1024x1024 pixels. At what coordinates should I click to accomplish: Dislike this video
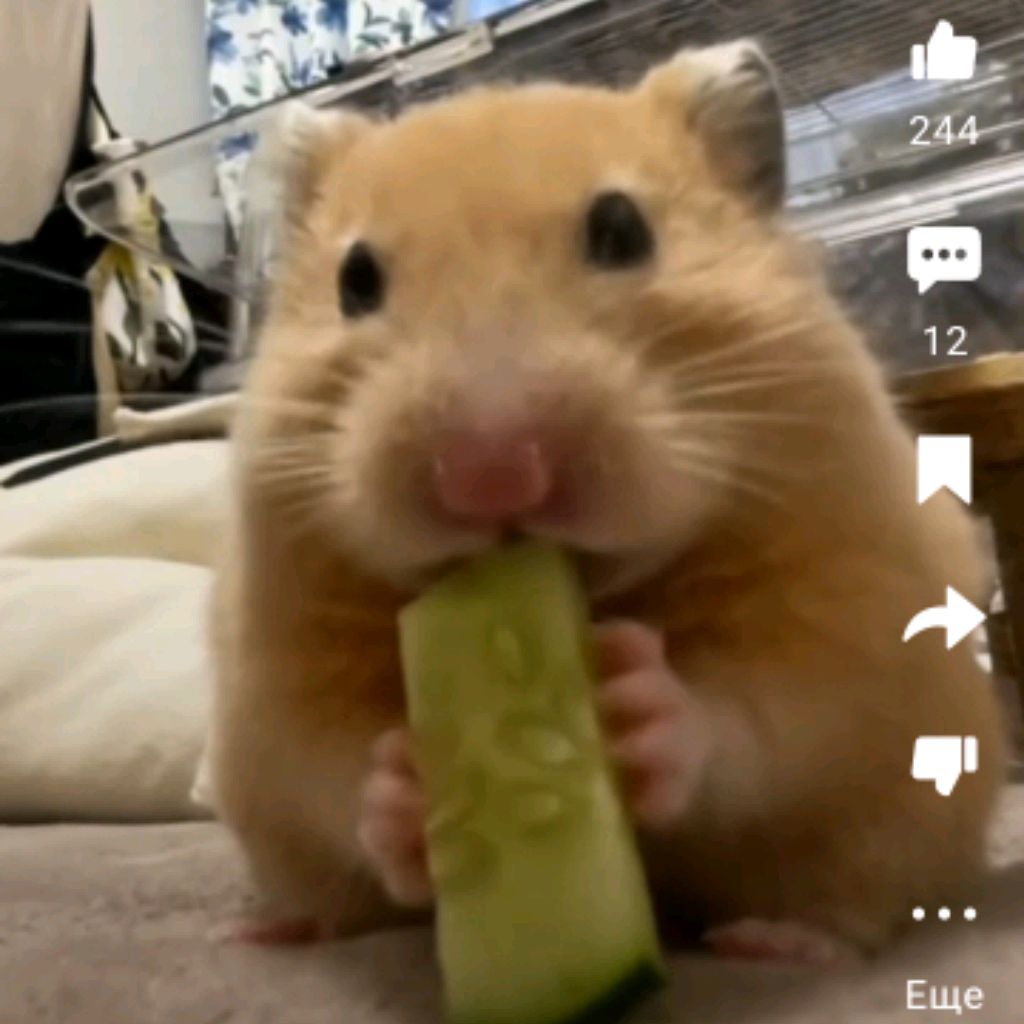pos(944,764)
